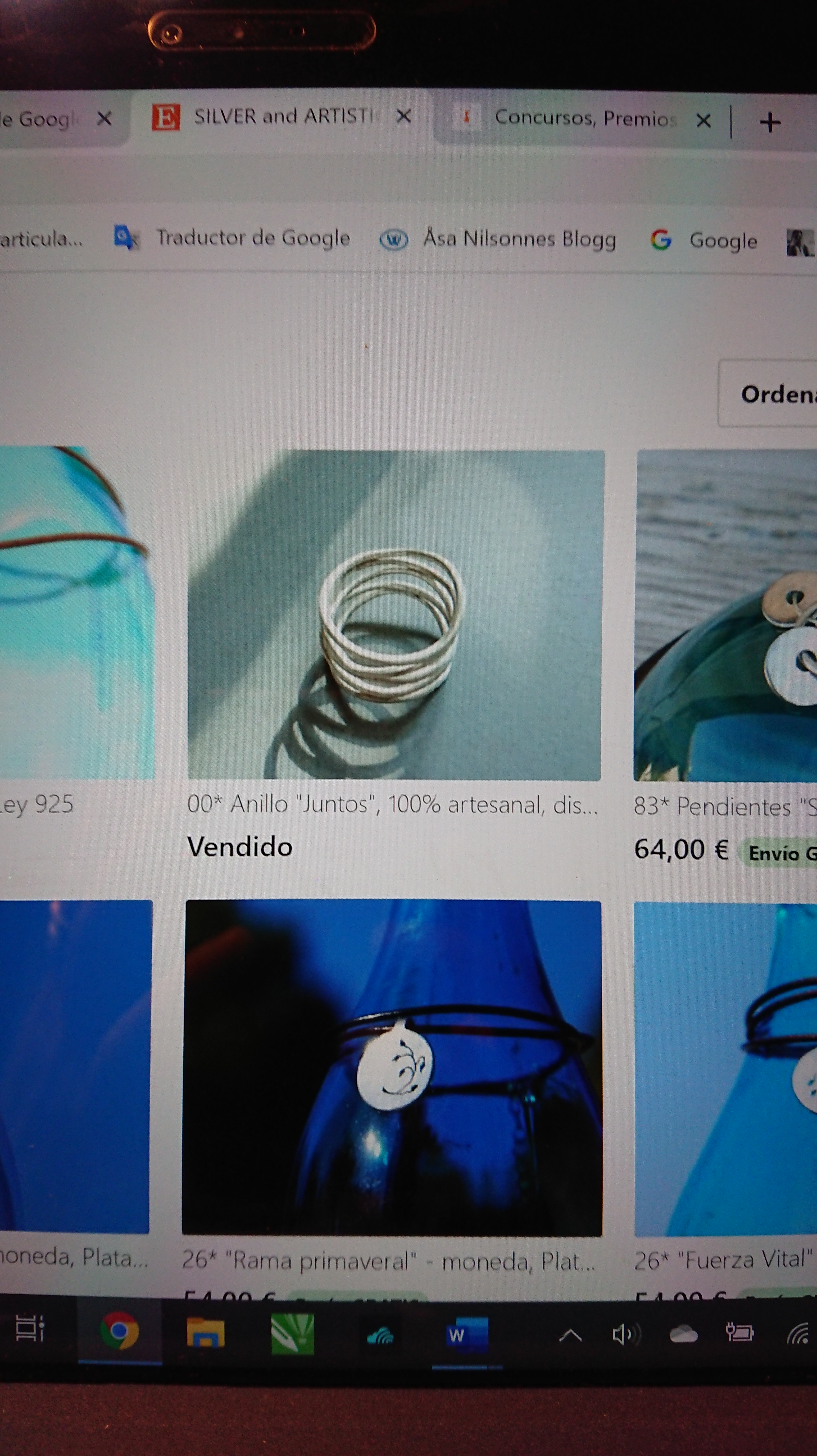Open the "Rama primaveral" moneda listing
The image size is (817, 1456).
click(x=391, y=1068)
